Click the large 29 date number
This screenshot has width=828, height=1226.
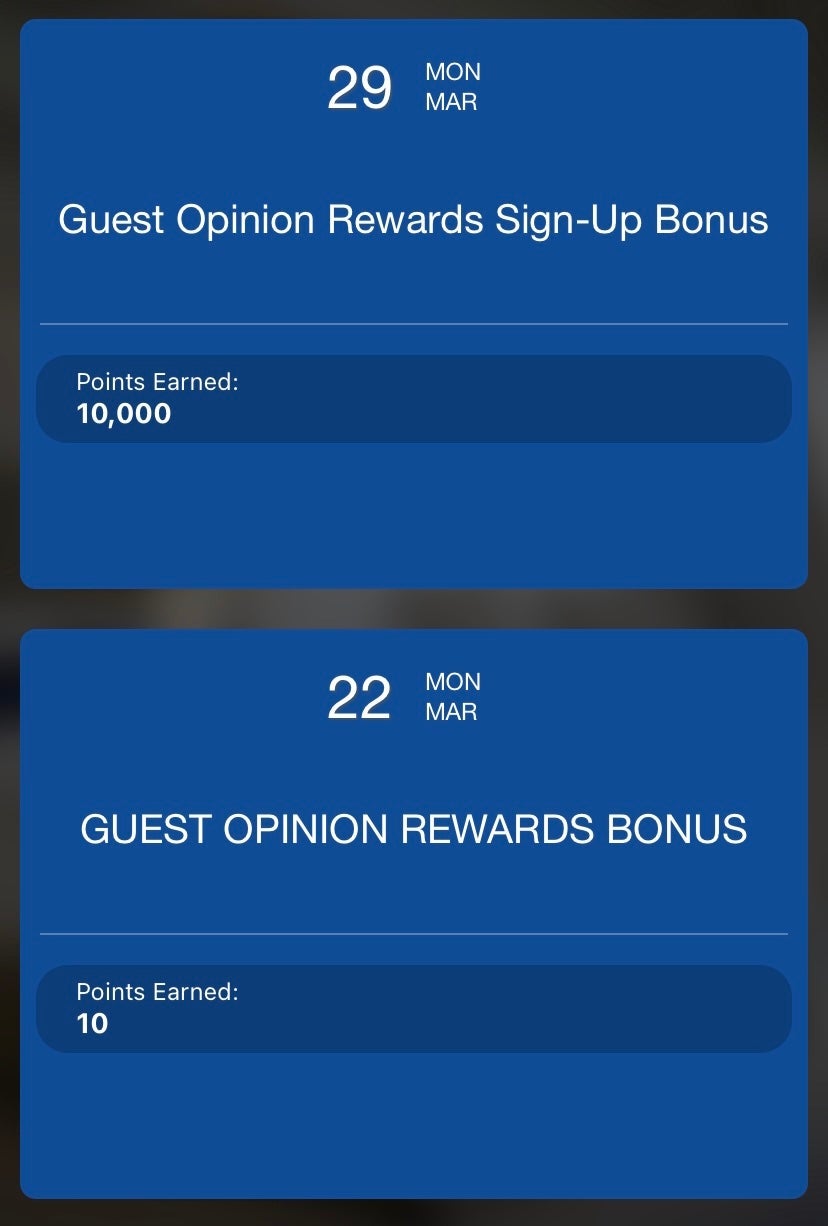(359, 88)
